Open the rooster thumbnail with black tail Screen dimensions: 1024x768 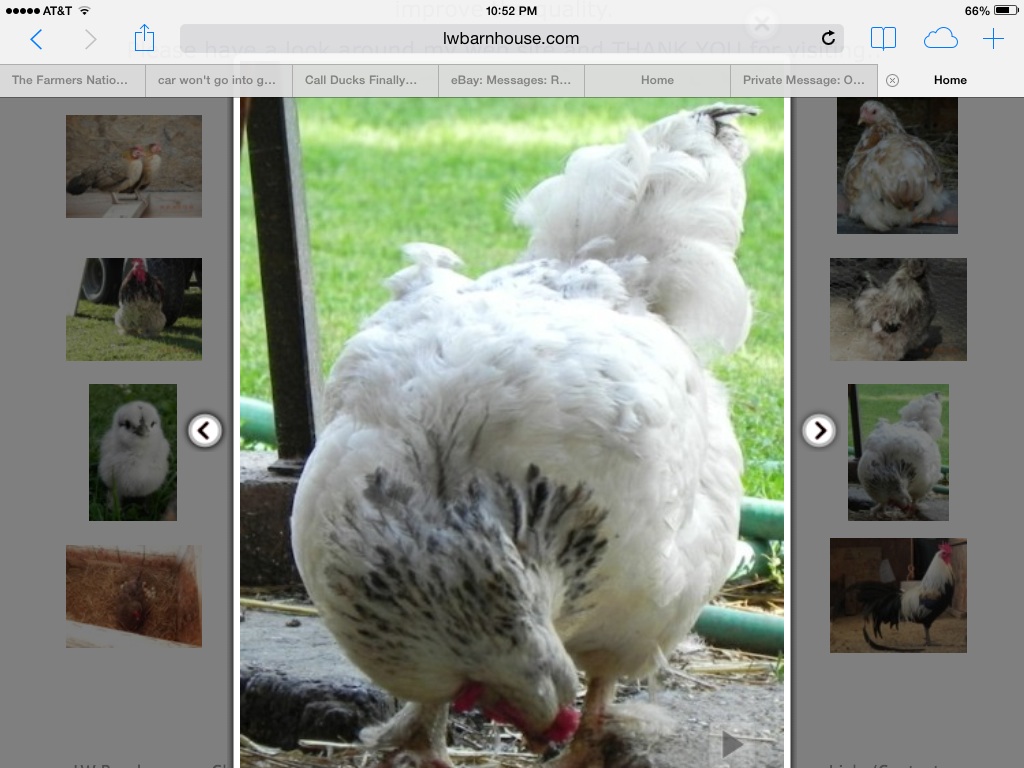click(898, 595)
